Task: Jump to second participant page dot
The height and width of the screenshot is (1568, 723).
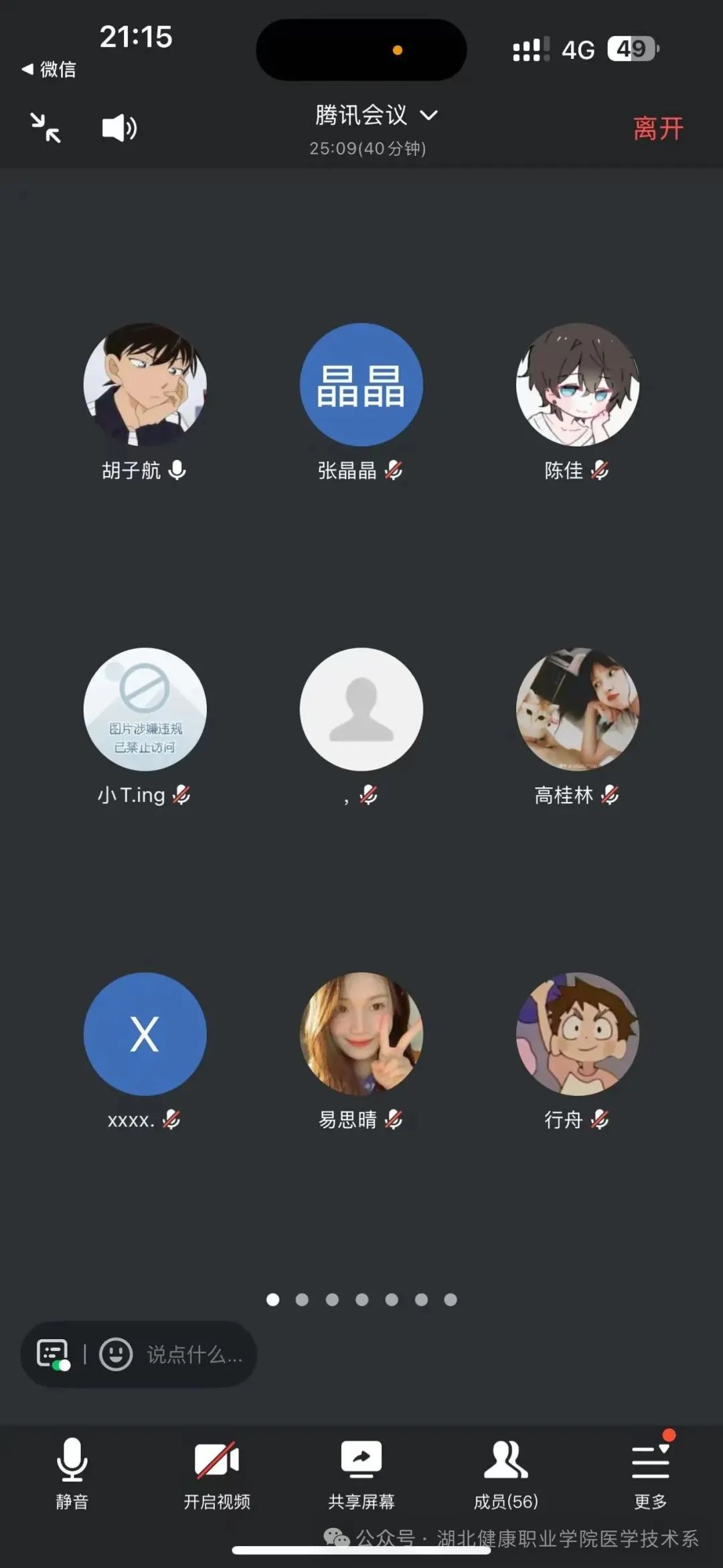Action: 303,1300
